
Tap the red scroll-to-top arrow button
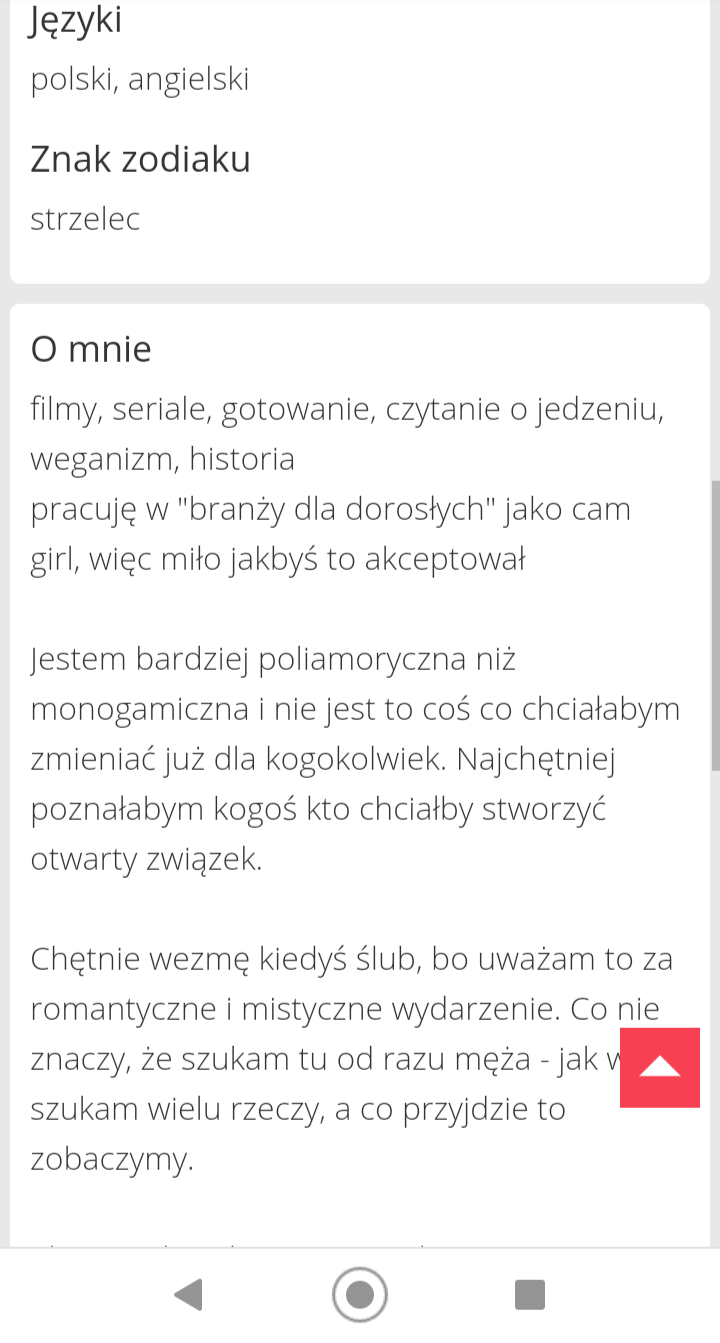point(659,1067)
